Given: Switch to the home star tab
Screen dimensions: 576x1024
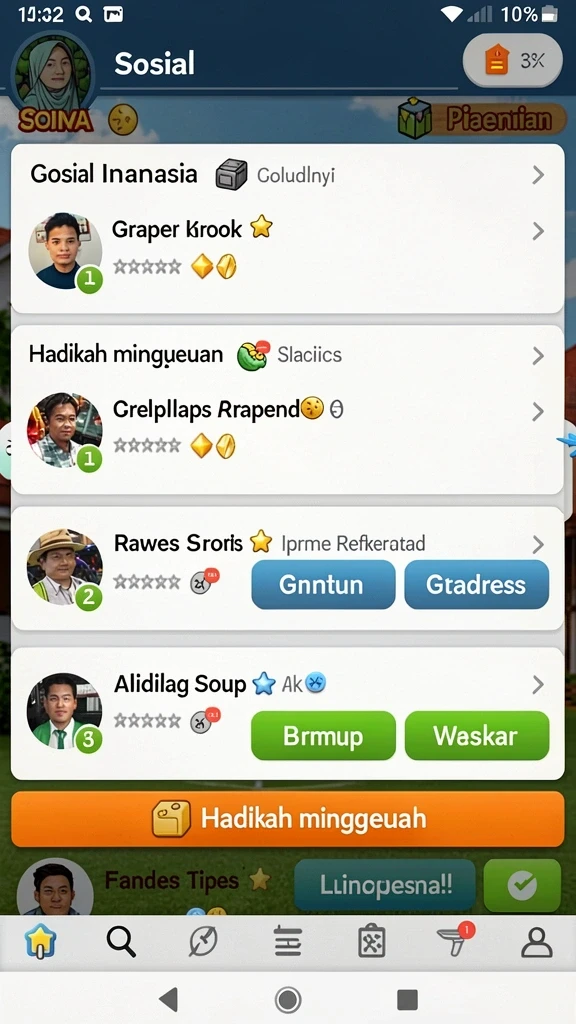Looking at the screenshot, I should point(40,942).
